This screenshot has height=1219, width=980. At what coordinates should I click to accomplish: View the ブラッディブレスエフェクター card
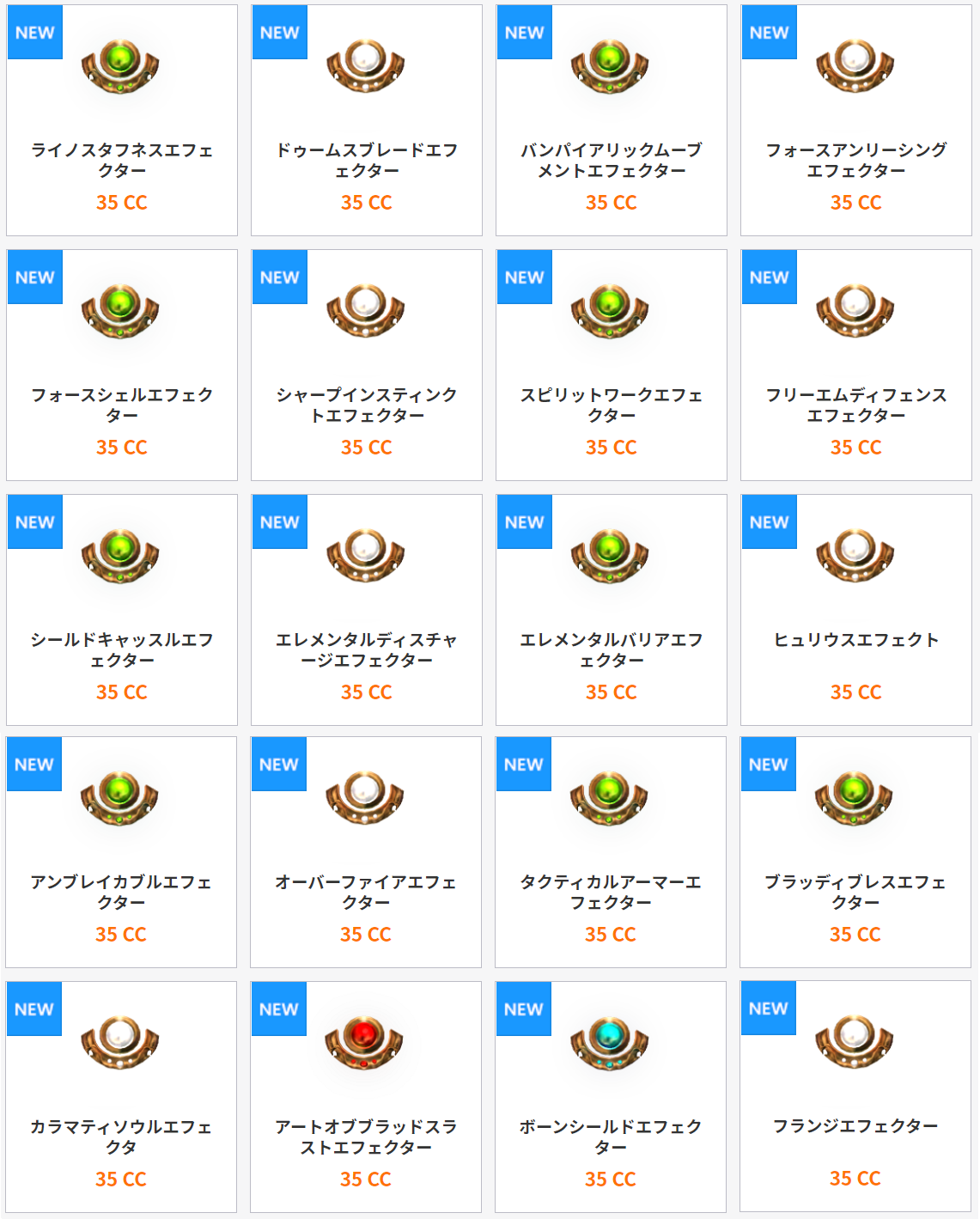[855, 852]
